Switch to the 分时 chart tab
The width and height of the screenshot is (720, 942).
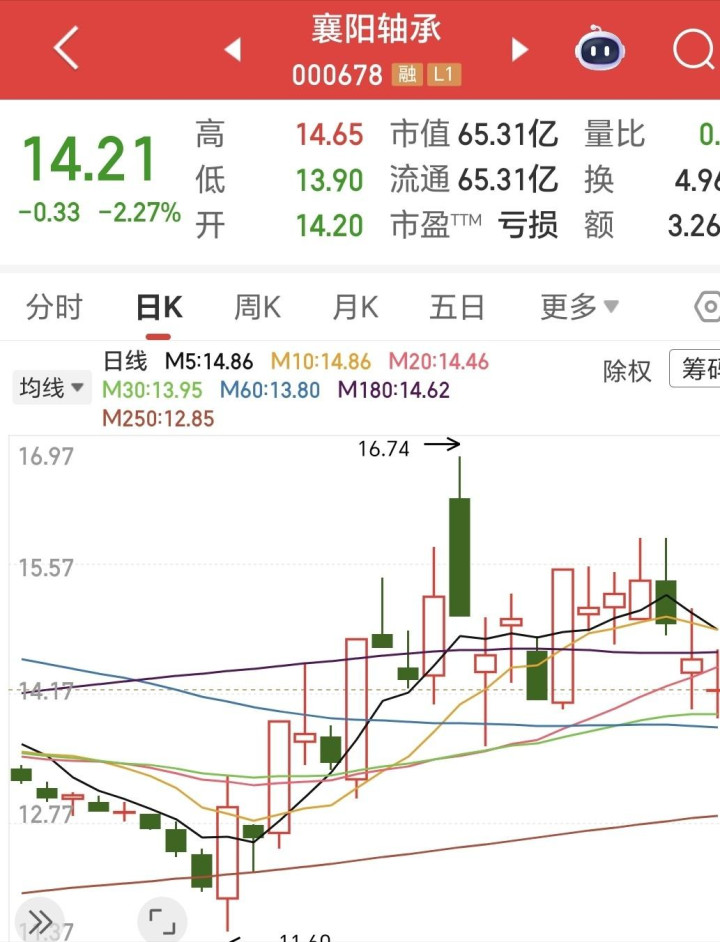click(54, 307)
